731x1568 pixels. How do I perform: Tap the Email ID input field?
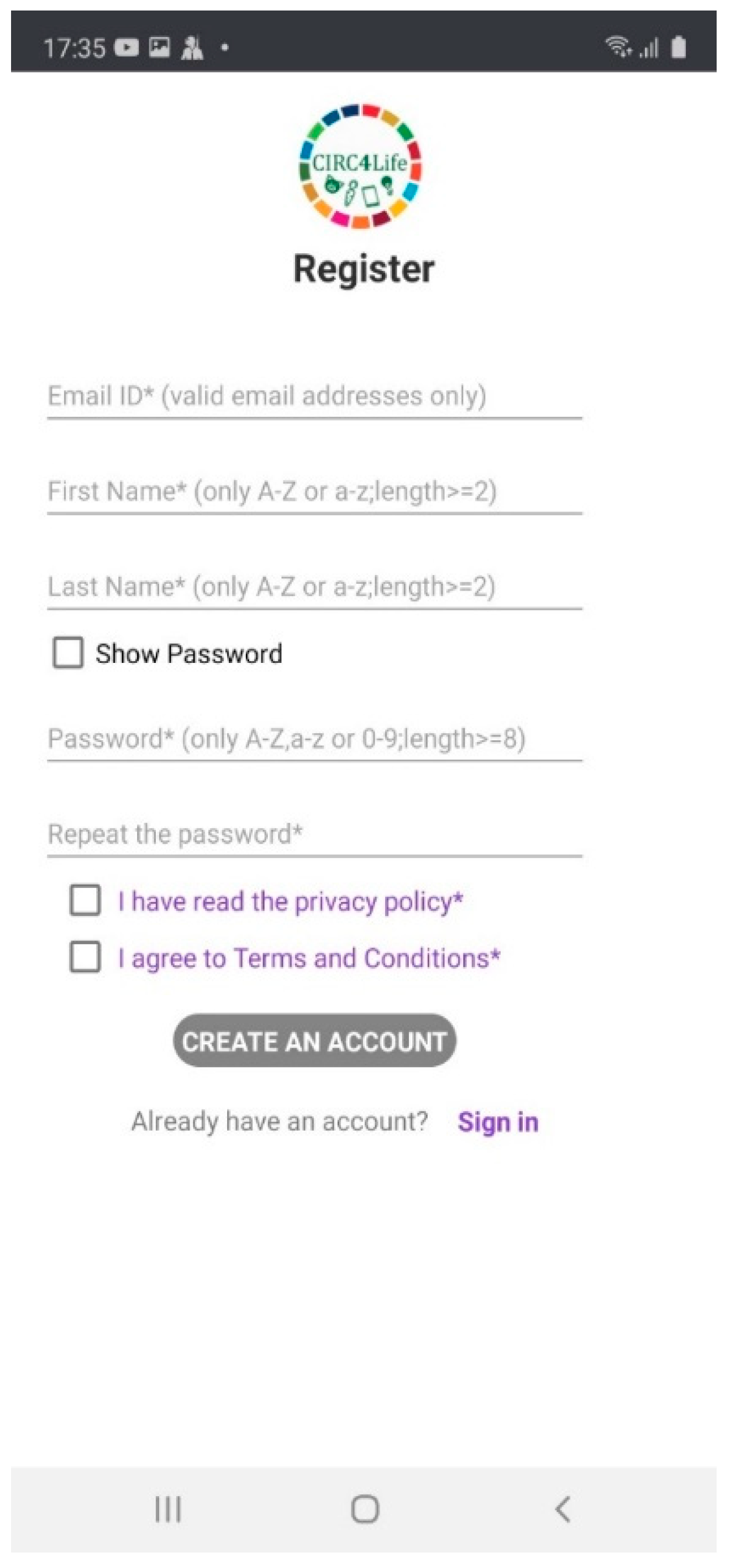(314, 397)
